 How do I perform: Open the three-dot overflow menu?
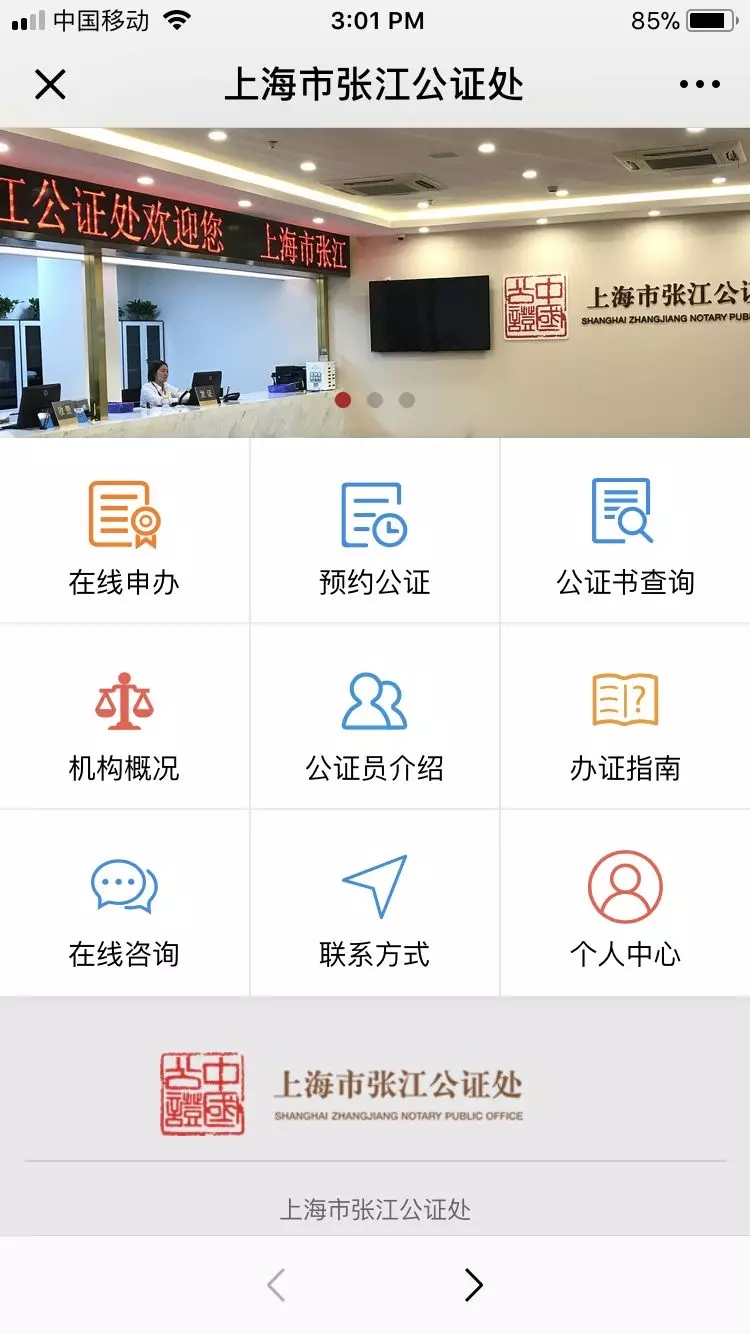(699, 85)
